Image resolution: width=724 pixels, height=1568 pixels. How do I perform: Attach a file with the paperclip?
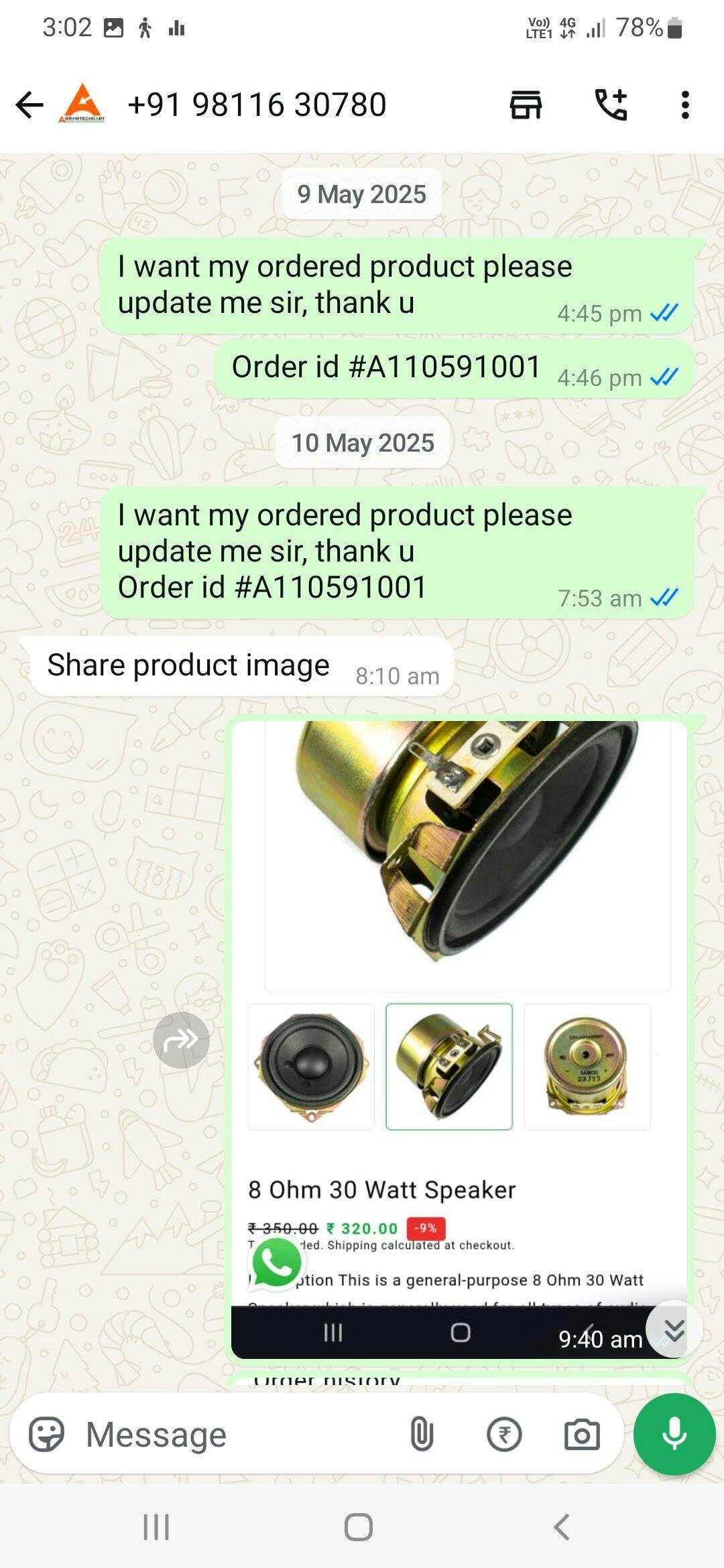click(422, 1435)
